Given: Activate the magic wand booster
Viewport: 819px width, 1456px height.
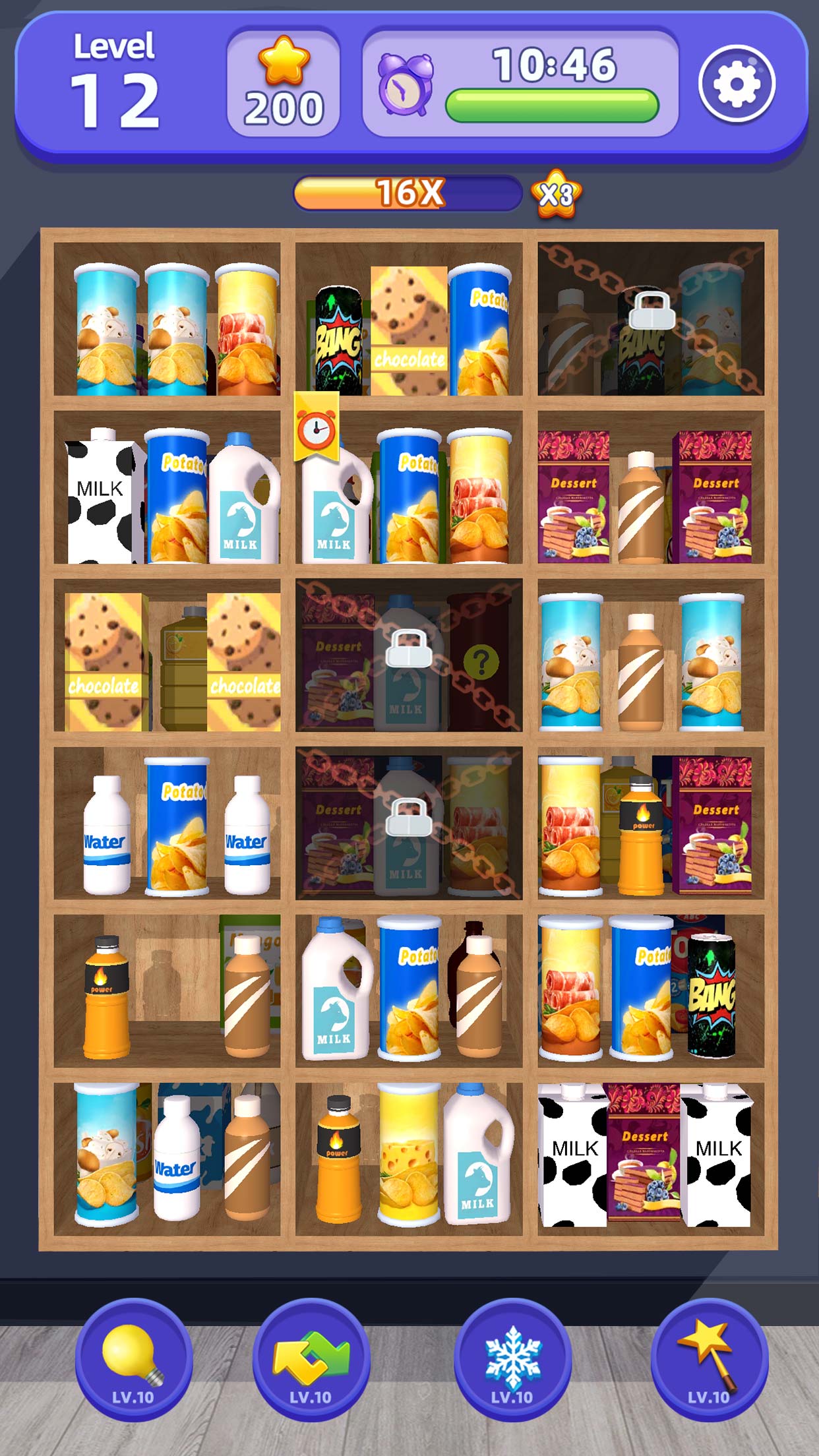Looking at the screenshot, I should (x=709, y=1360).
